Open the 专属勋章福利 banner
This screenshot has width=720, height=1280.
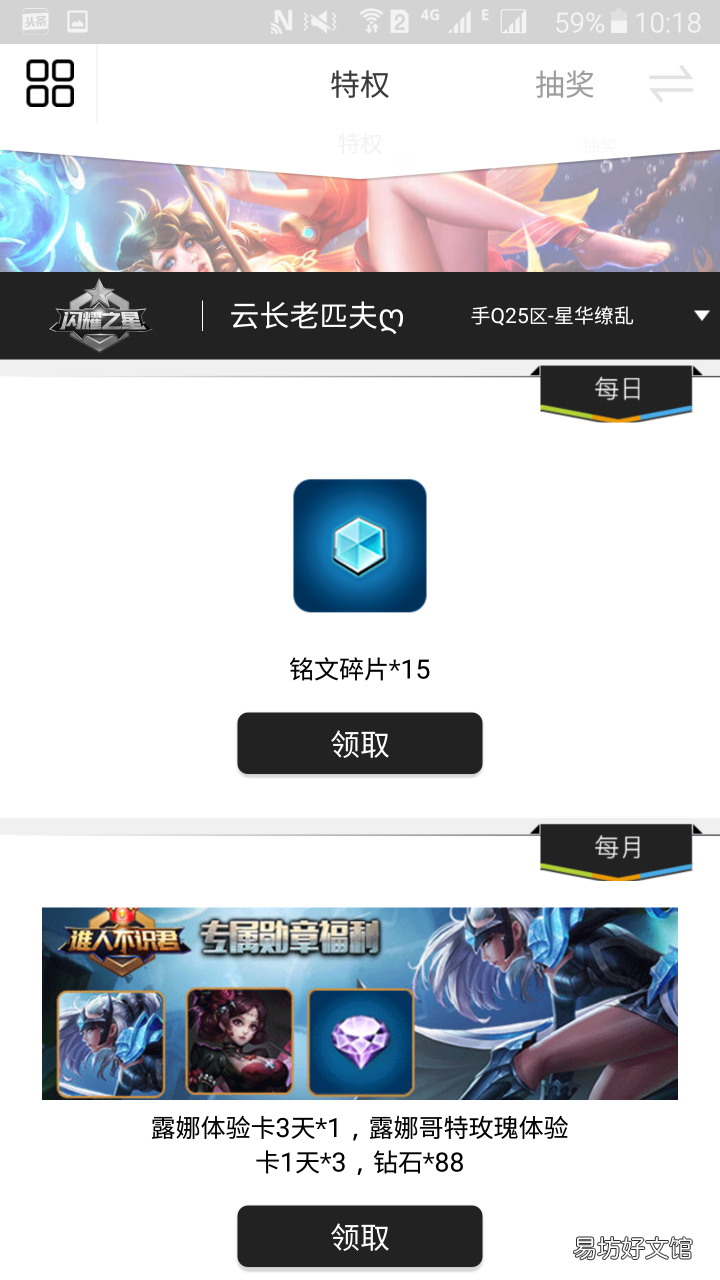pos(360,1003)
